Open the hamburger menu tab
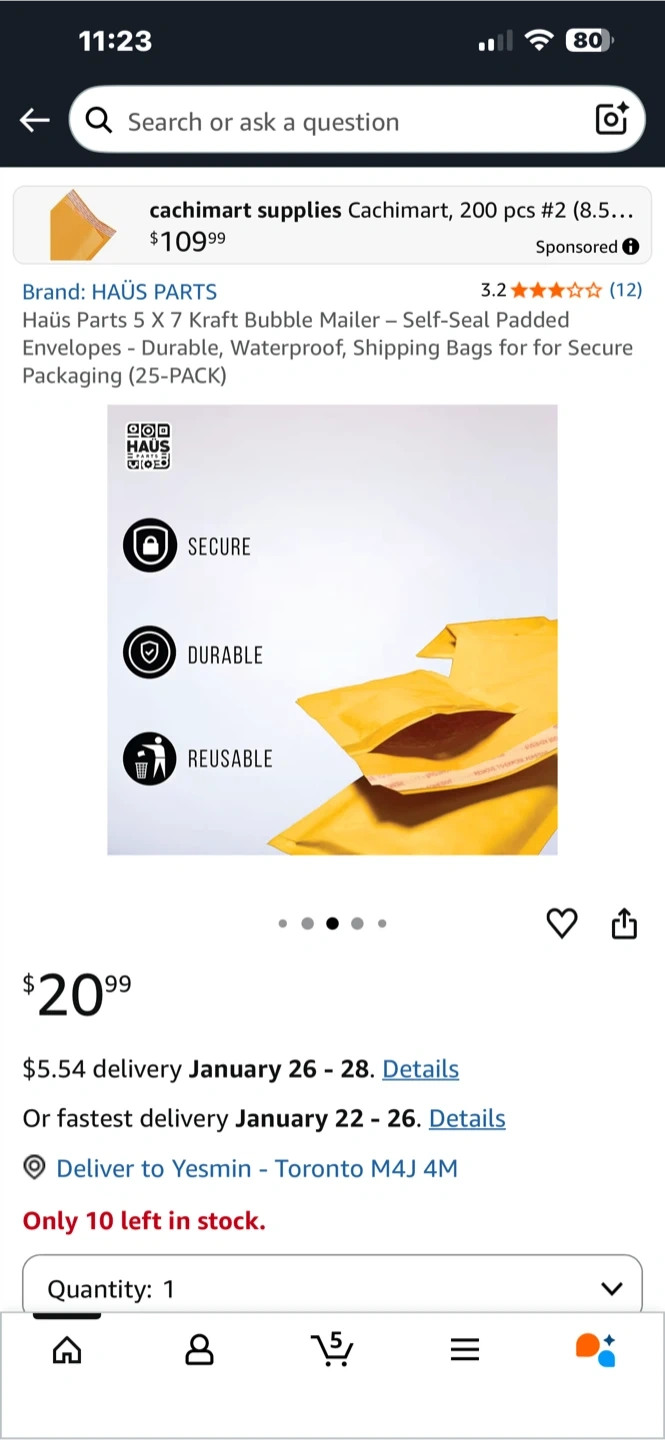Viewport: 665px width, 1440px height. tap(465, 1350)
